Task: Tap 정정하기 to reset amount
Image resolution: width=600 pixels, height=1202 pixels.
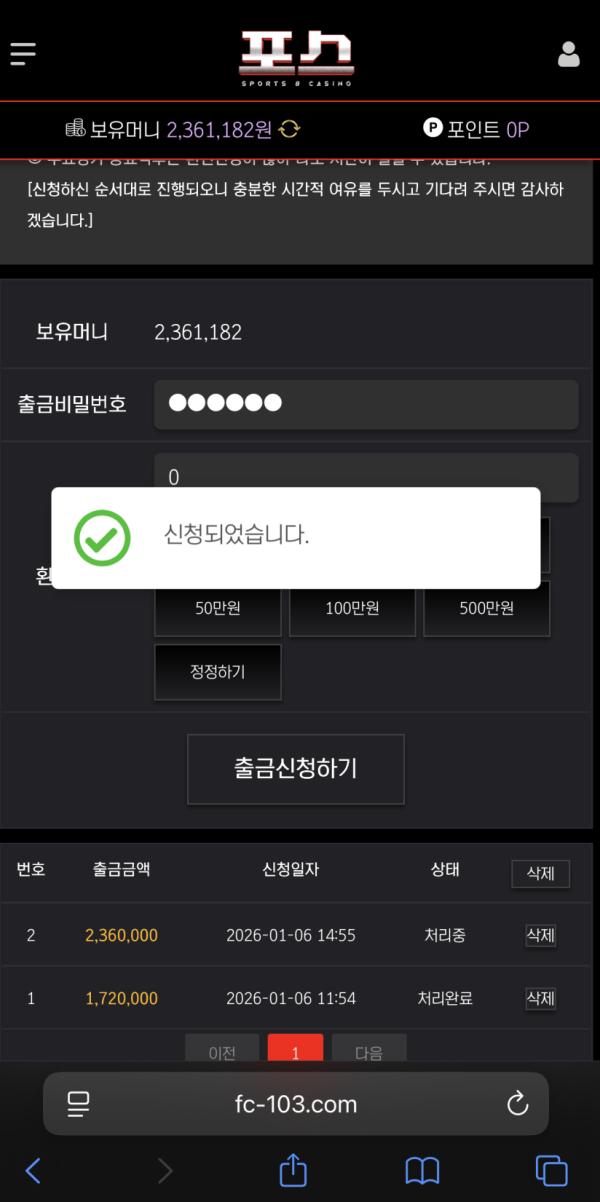Action: point(218,672)
